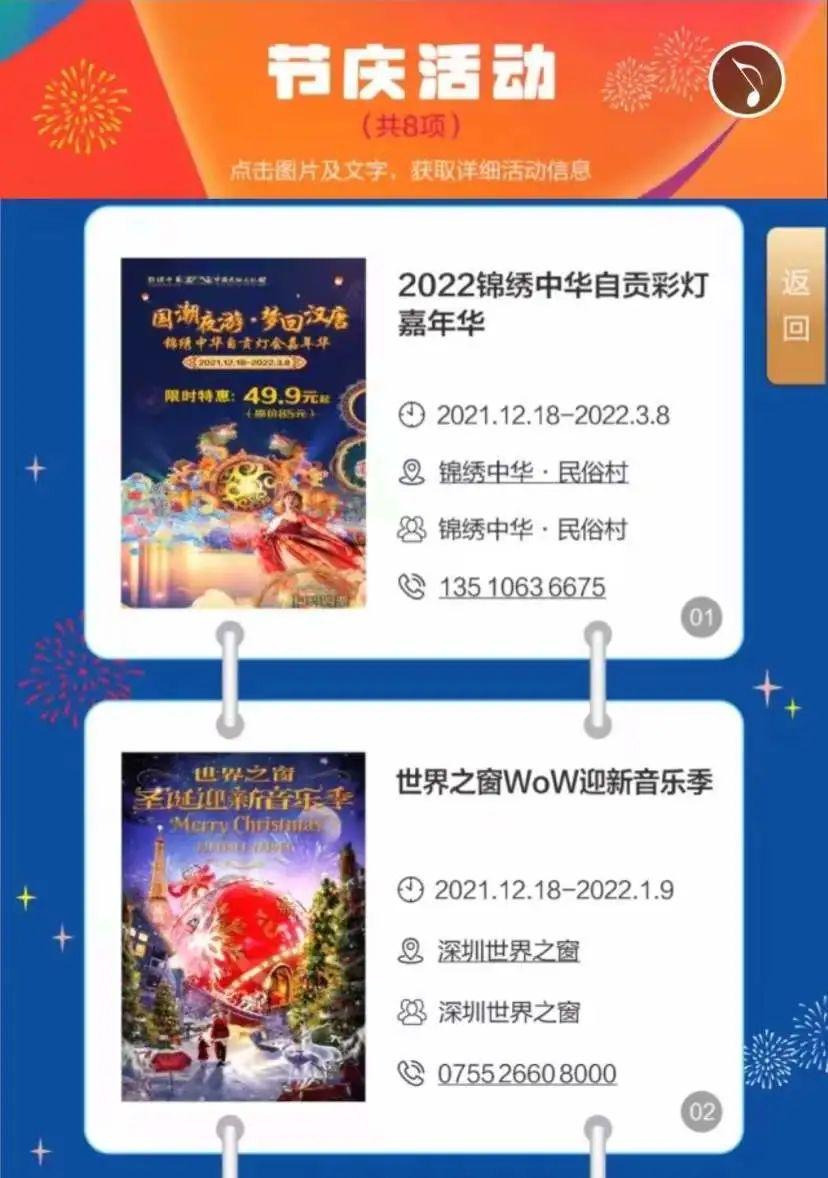Toggle the background music icon
The height and width of the screenshot is (1178, 828).
click(746, 80)
